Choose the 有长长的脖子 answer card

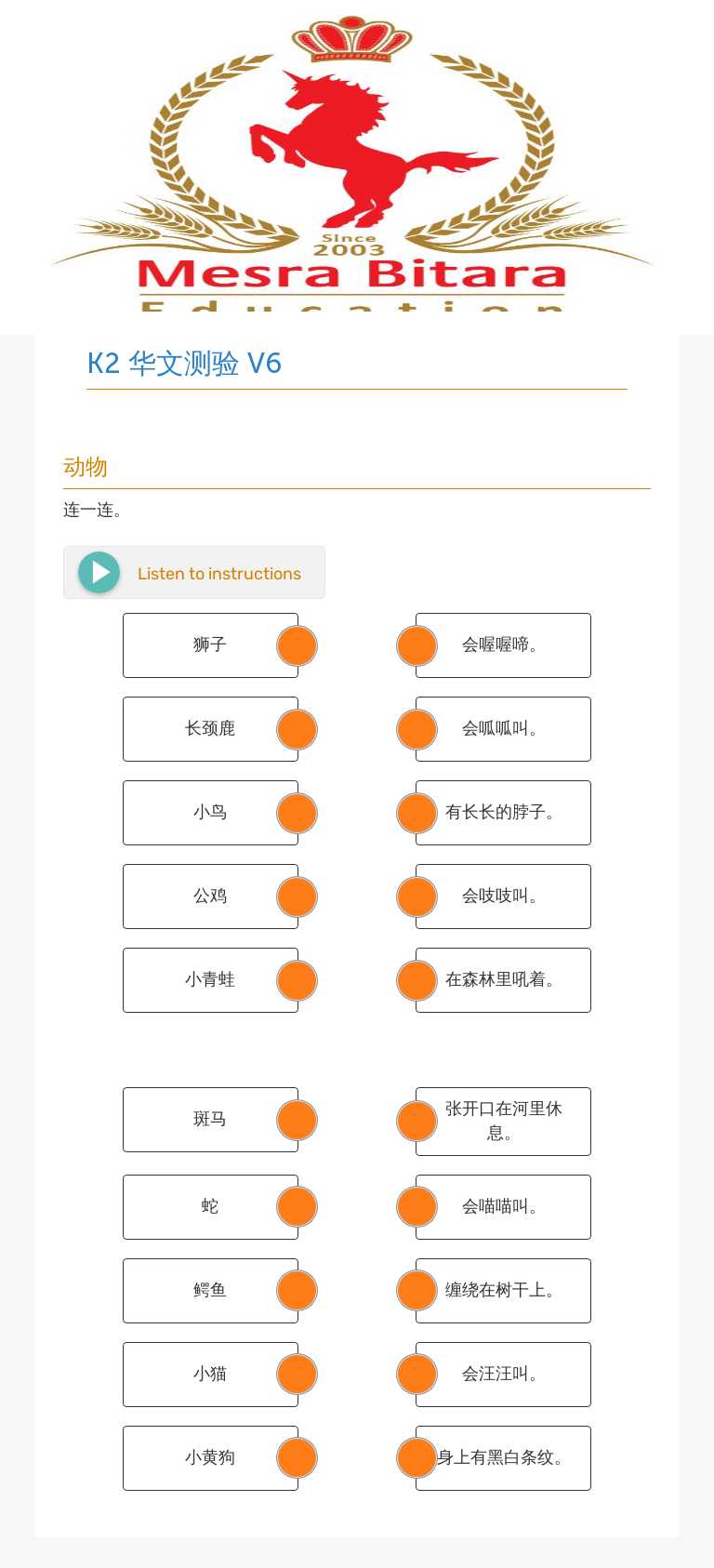503,813
